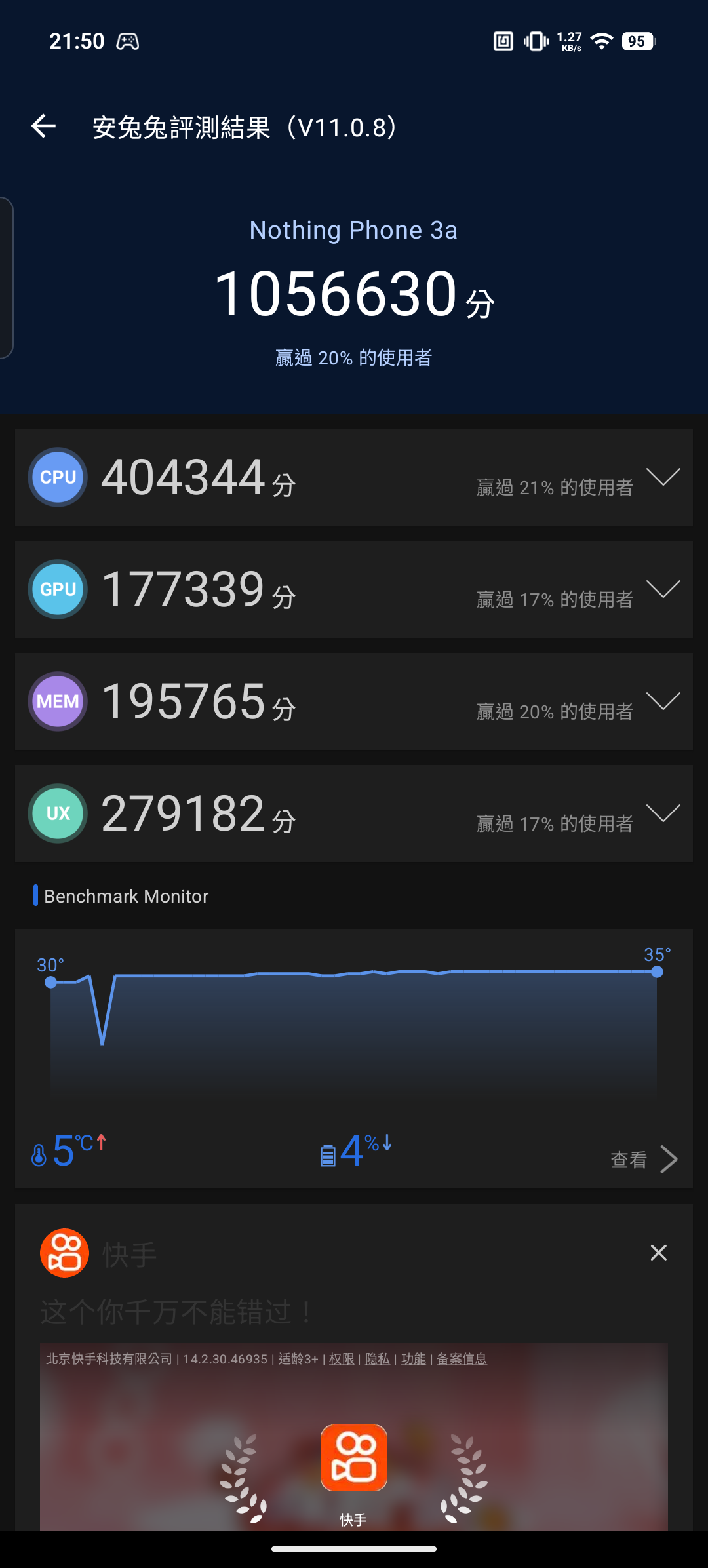The width and height of the screenshot is (708, 1568).
Task: Go back from the AnTuTu results page
Action: pos(43,127)
